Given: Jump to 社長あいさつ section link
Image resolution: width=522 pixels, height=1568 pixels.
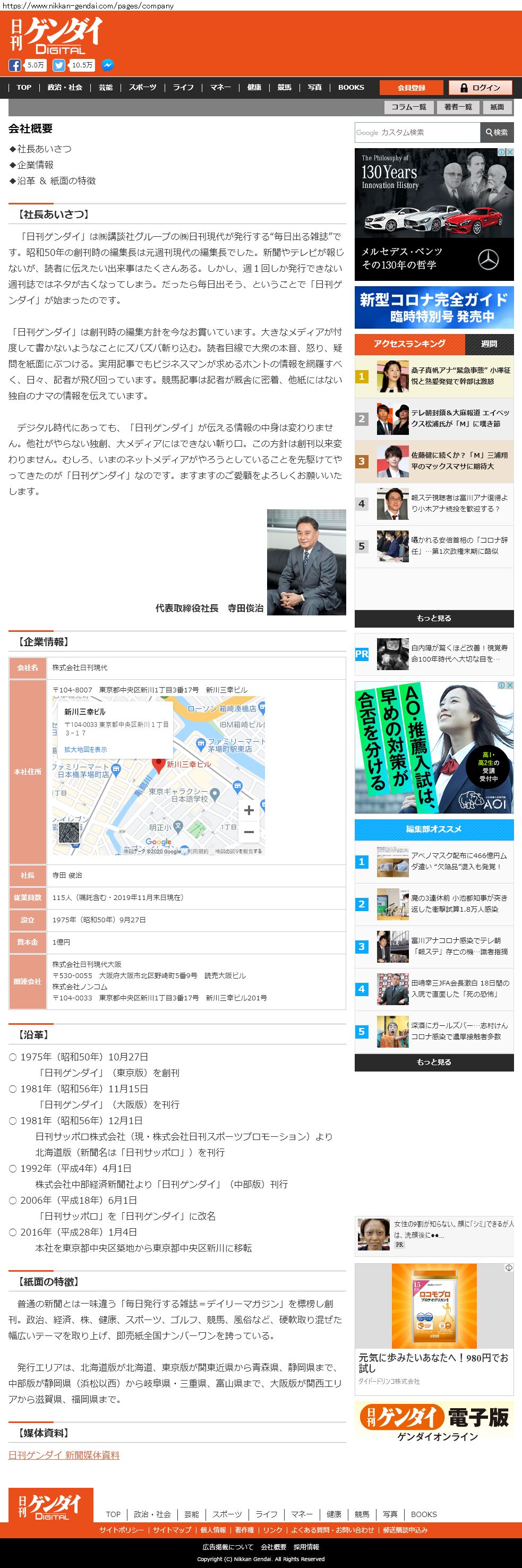Looking at the screenshot, I should click(40, 149).
